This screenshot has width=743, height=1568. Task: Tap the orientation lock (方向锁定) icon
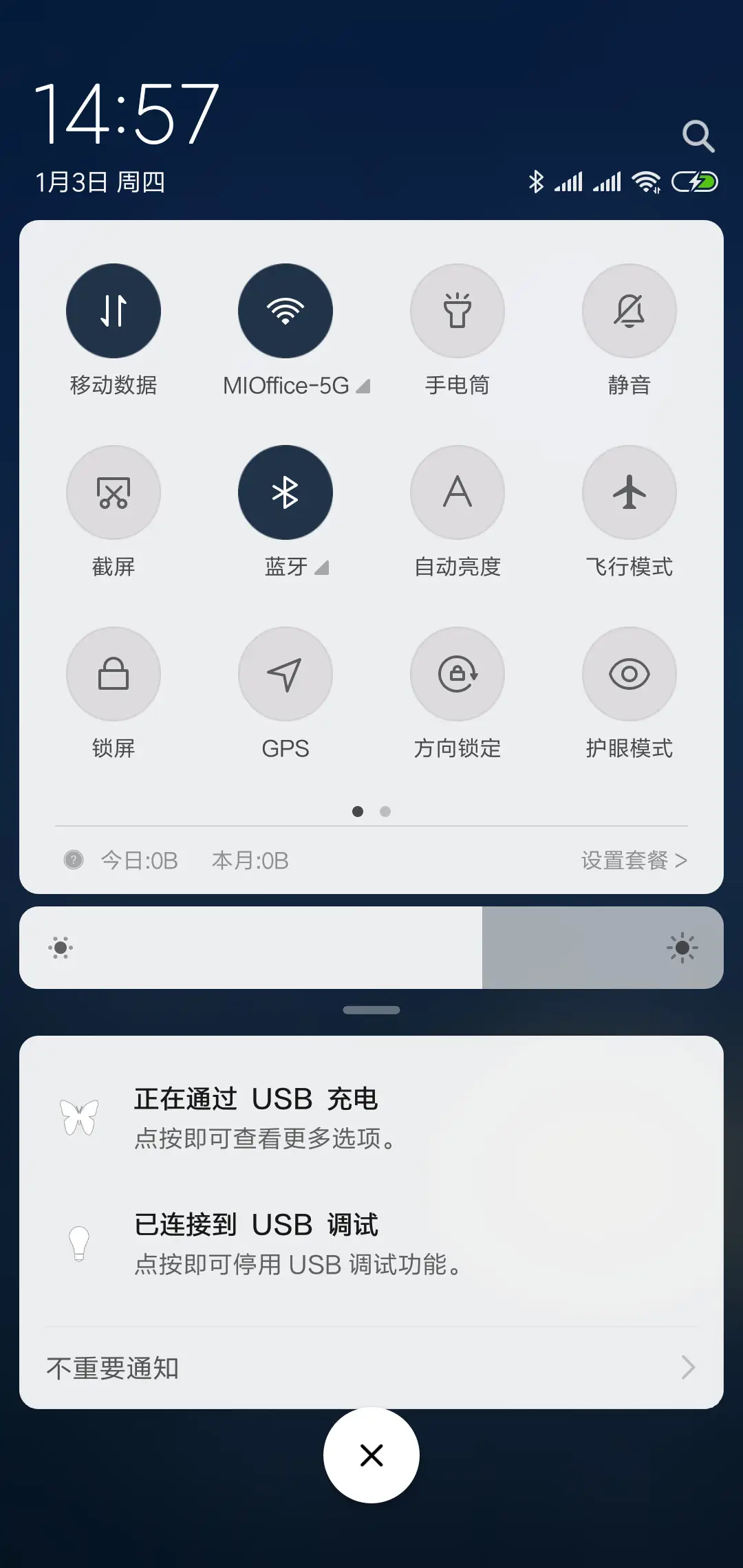pos(457,674)
